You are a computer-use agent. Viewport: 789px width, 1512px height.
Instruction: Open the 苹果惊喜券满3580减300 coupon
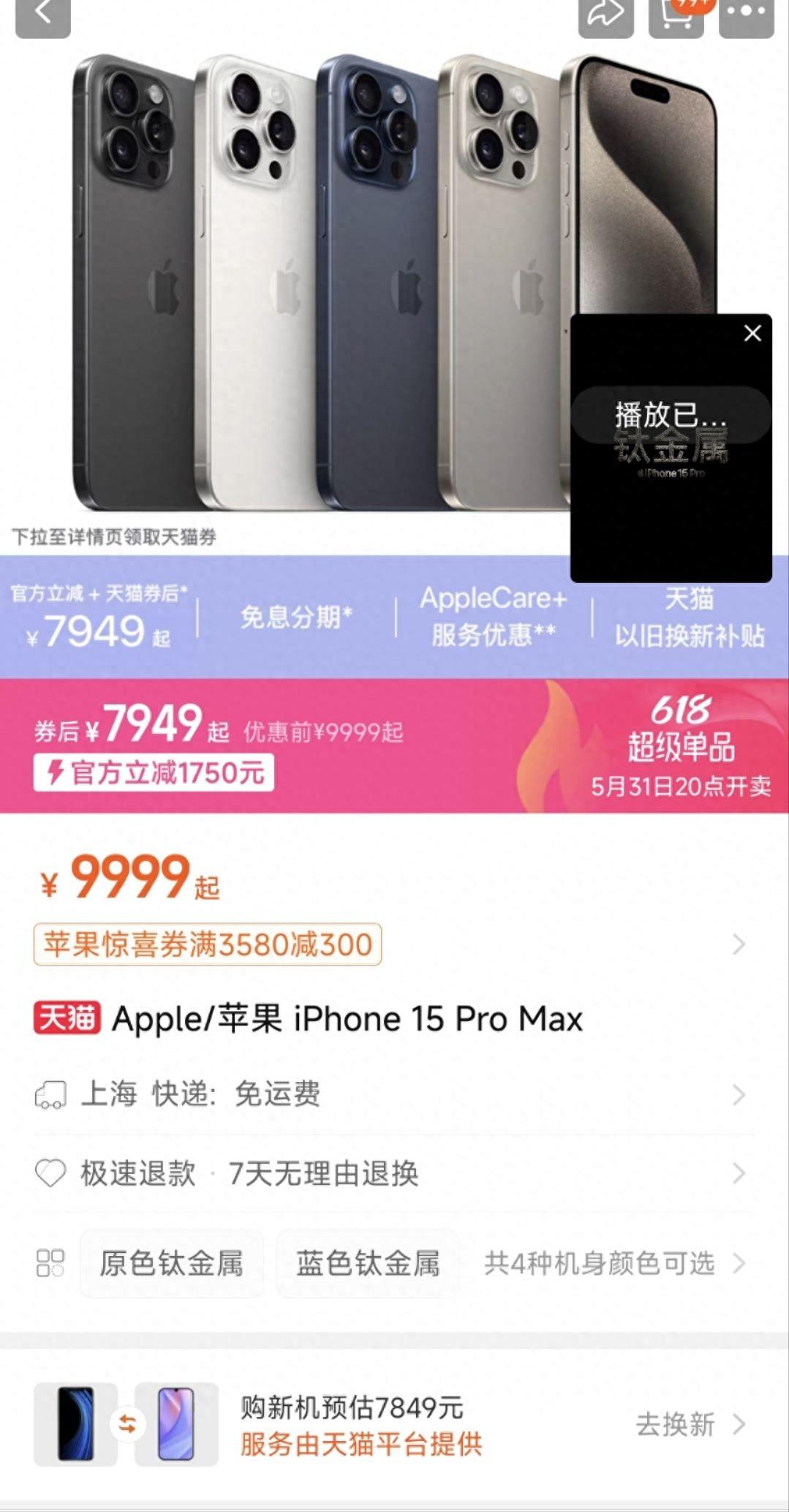[x=208, y=944]
